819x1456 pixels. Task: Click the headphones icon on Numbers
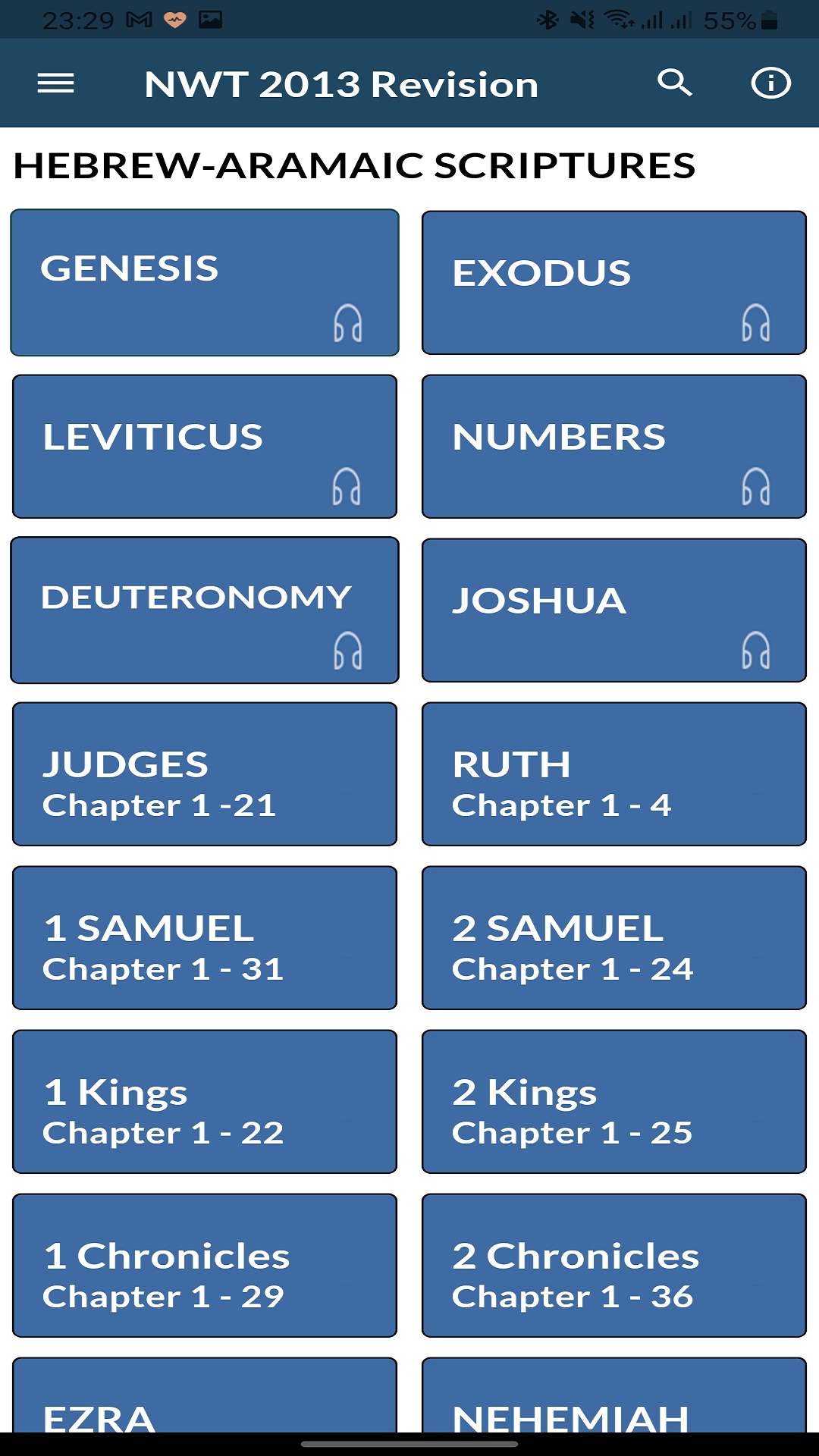tap(755, 488)
